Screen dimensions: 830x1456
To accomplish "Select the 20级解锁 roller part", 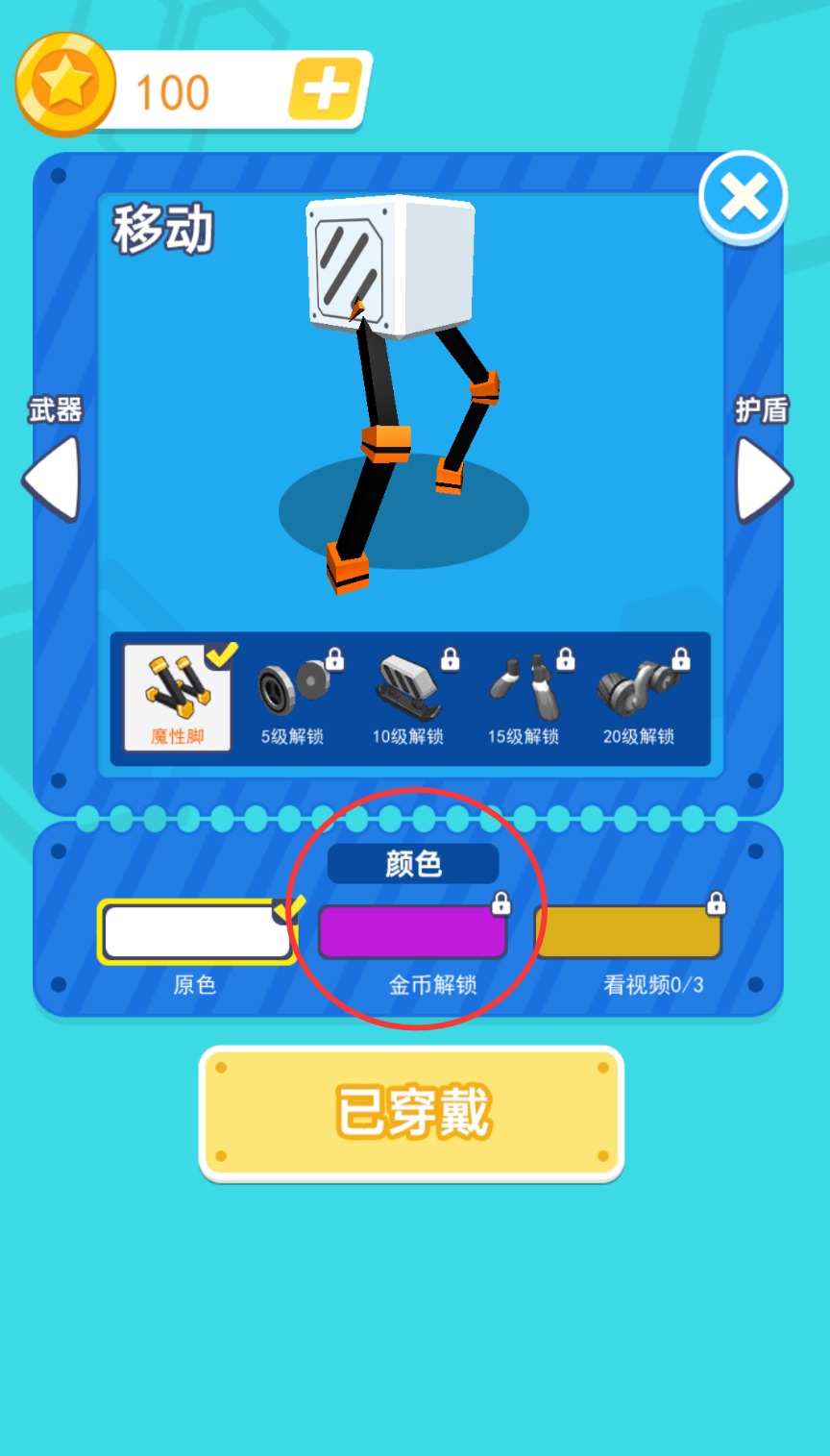I will coord(639,698).
